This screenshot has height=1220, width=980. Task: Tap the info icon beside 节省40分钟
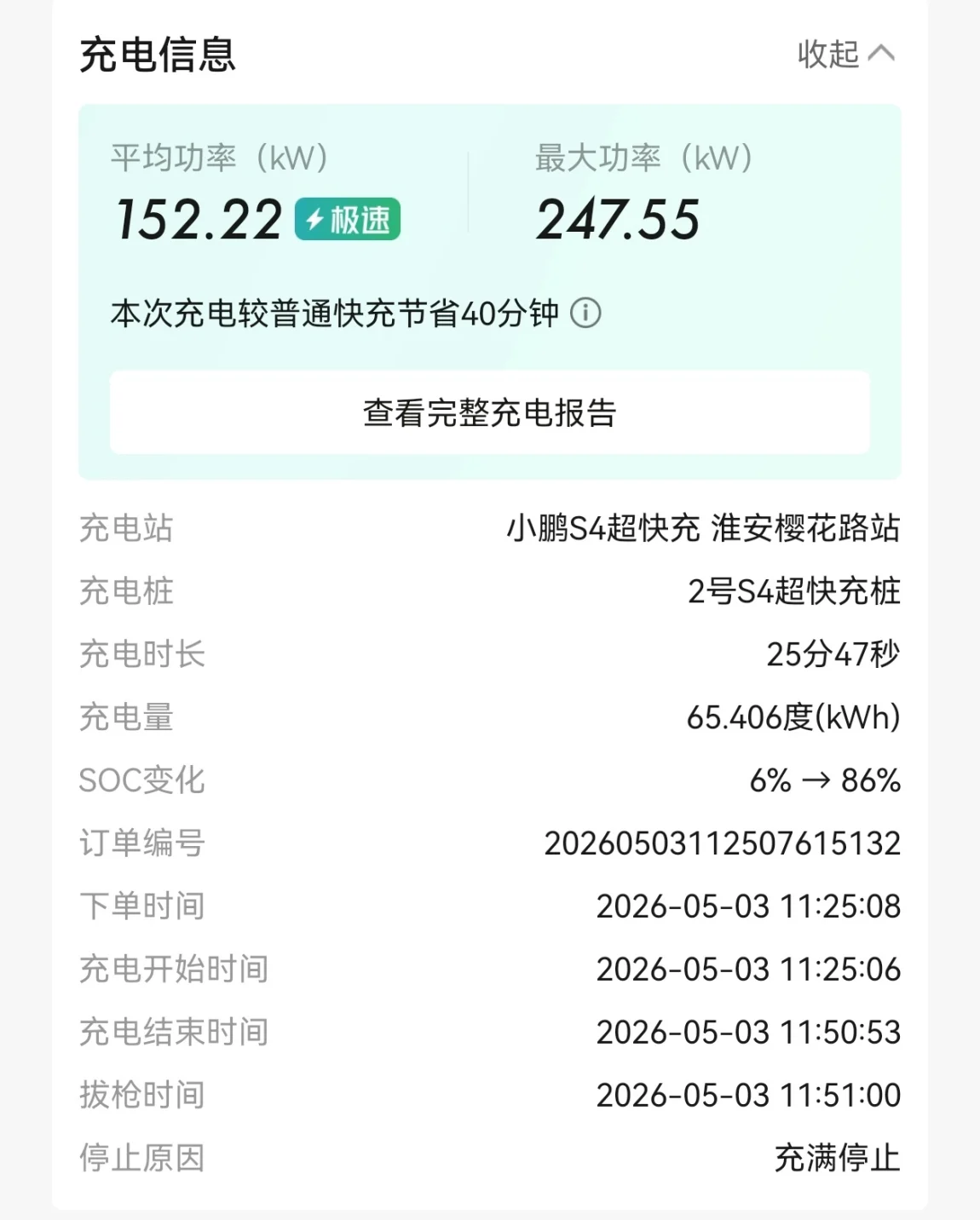point(585,313)
